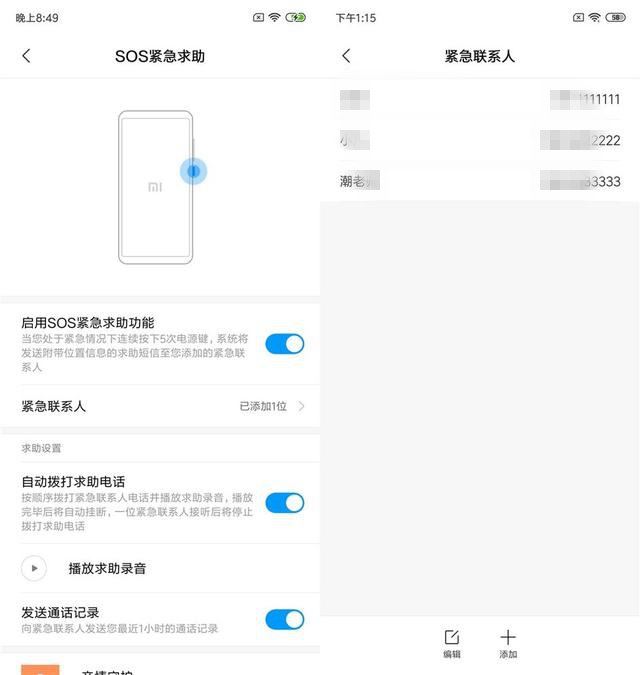The height and width of the screenshot is (675, 640).
Task: Go back from 紧急联系人 screen
Action: tap(346, 56)
